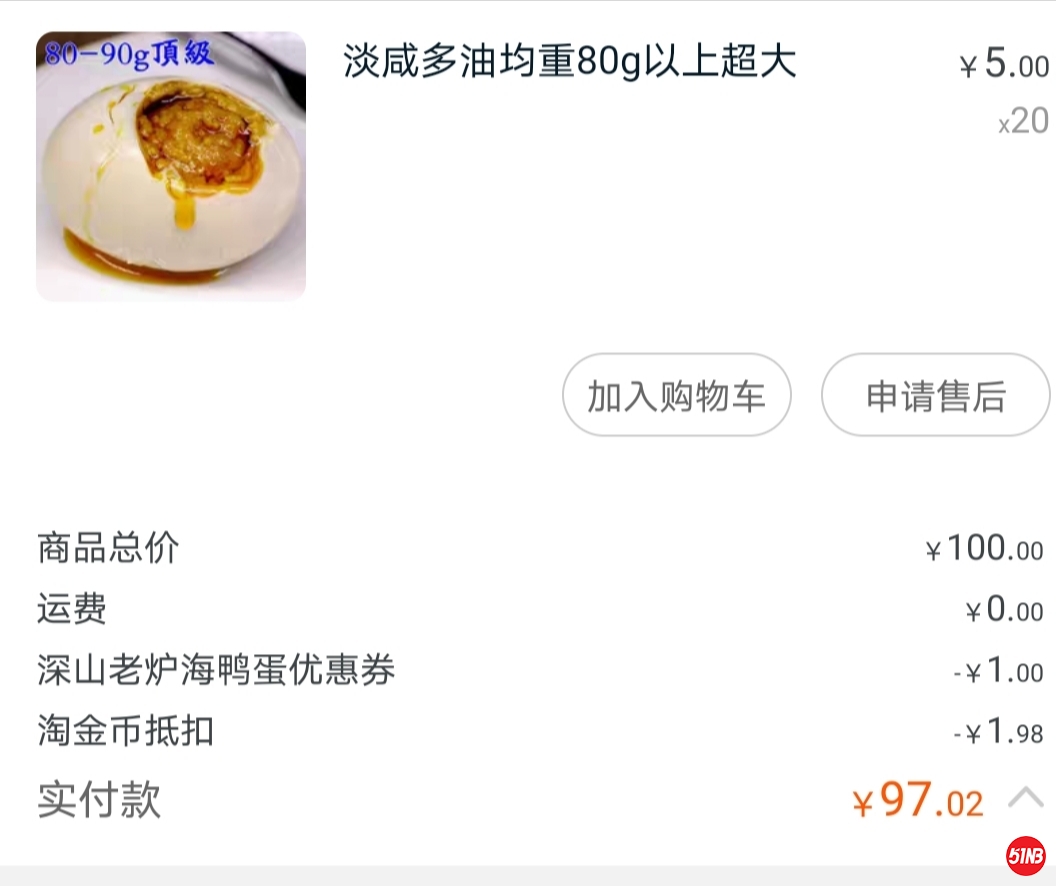Open the salted duck egg product image
Viewport: 1056px width, 886px height.
171,166
